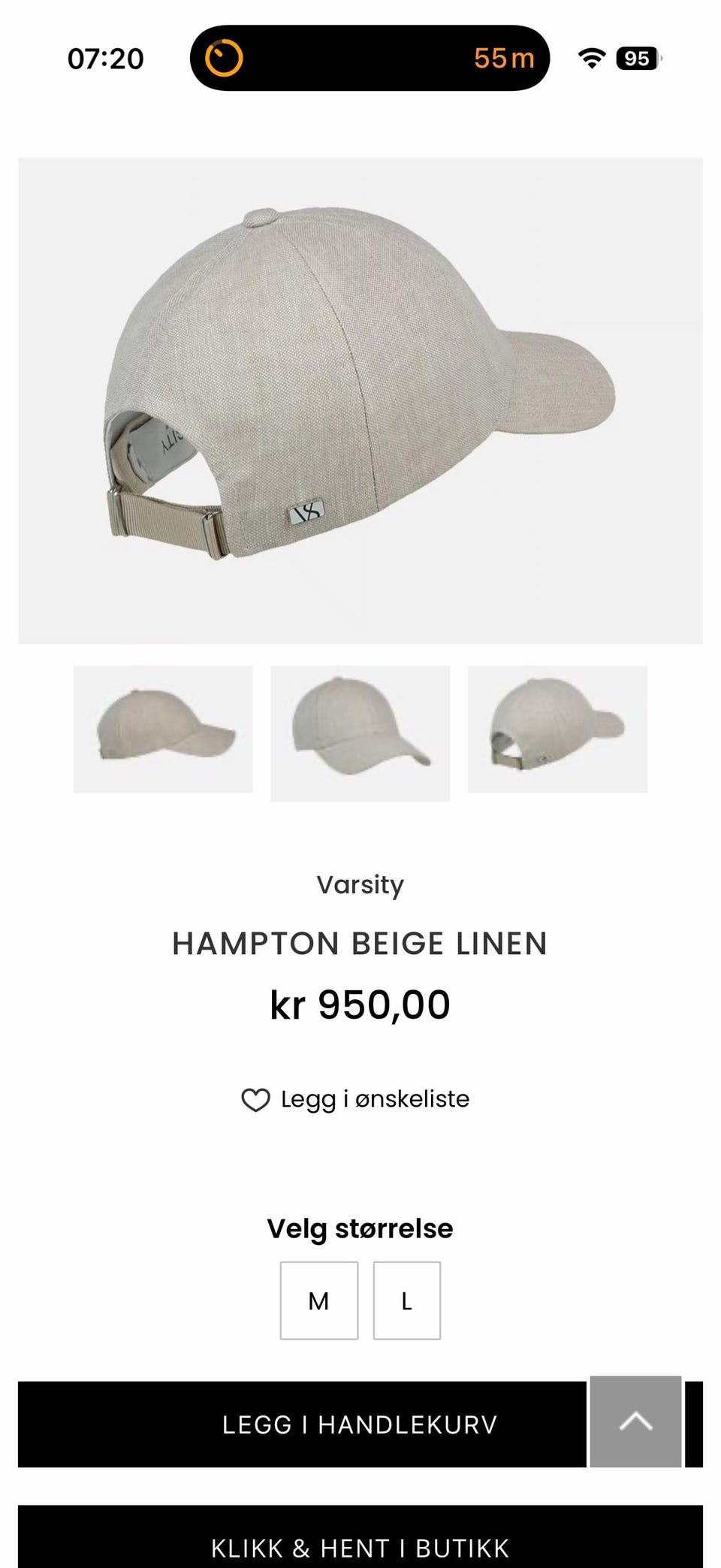Open the side-view cap thumbnail
Viewport: 721px width, 1568px height.
pos(163,729)
